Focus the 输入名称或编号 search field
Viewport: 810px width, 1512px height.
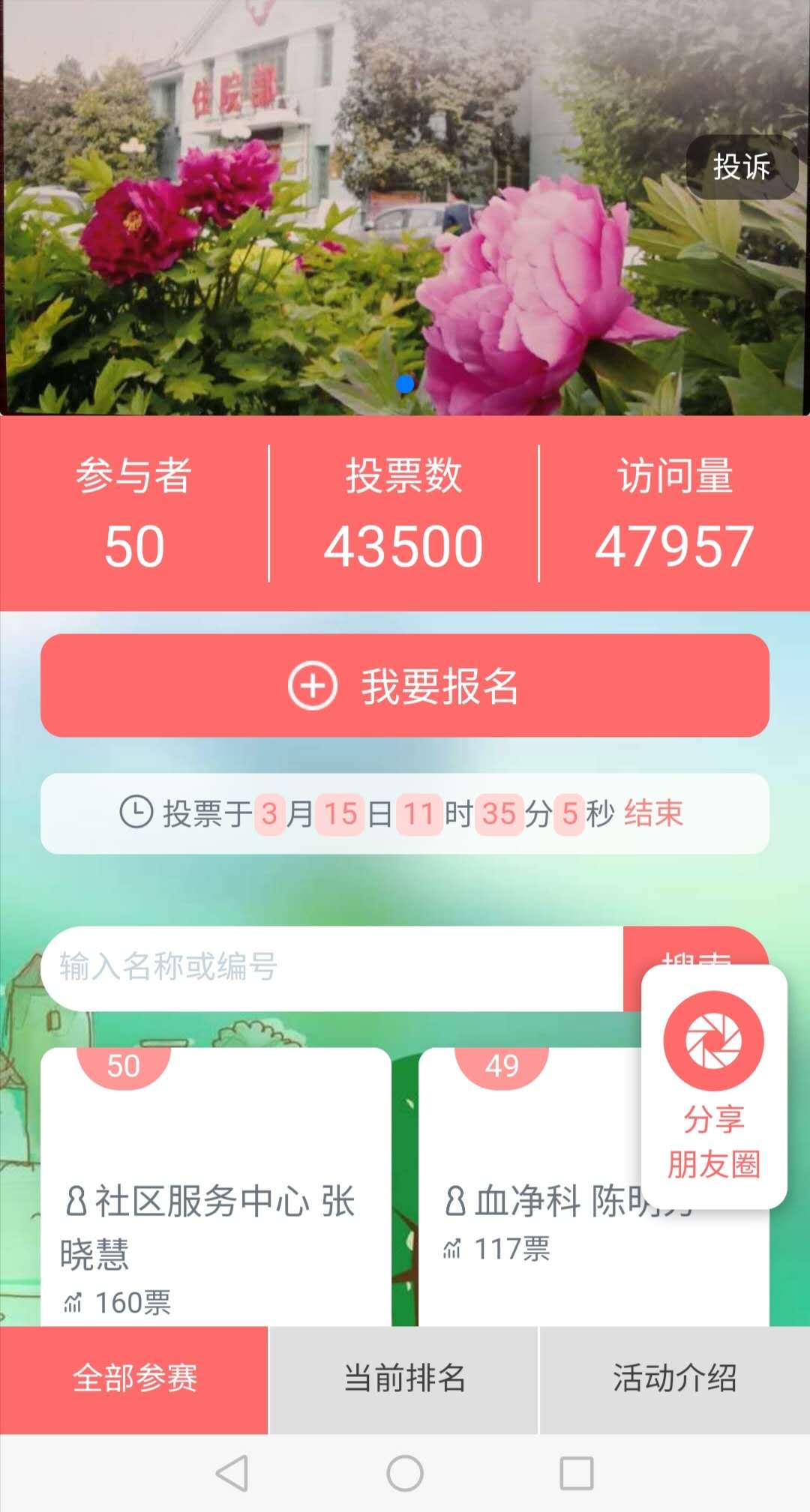tap(332, 968)
